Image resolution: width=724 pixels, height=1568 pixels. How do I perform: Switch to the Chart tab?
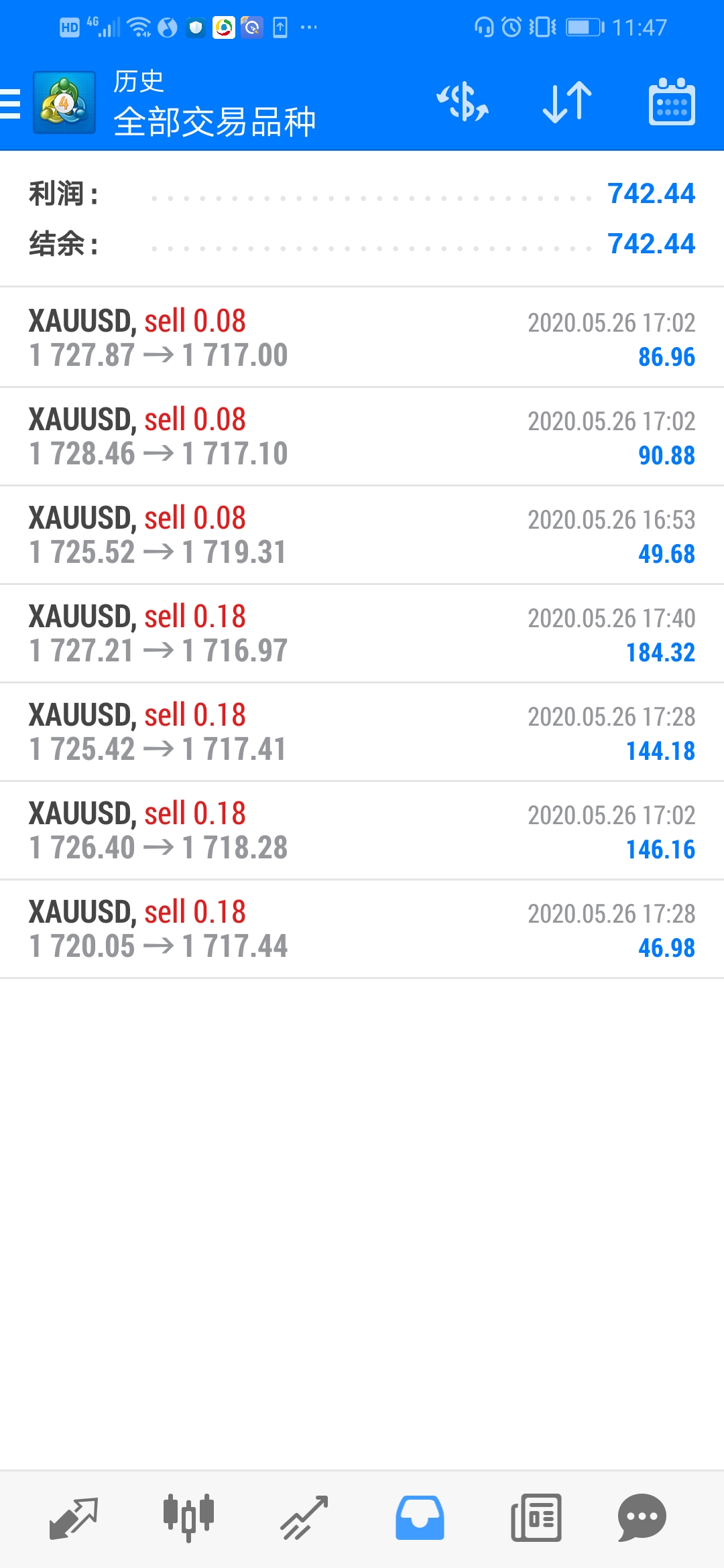pos(188,1518)
